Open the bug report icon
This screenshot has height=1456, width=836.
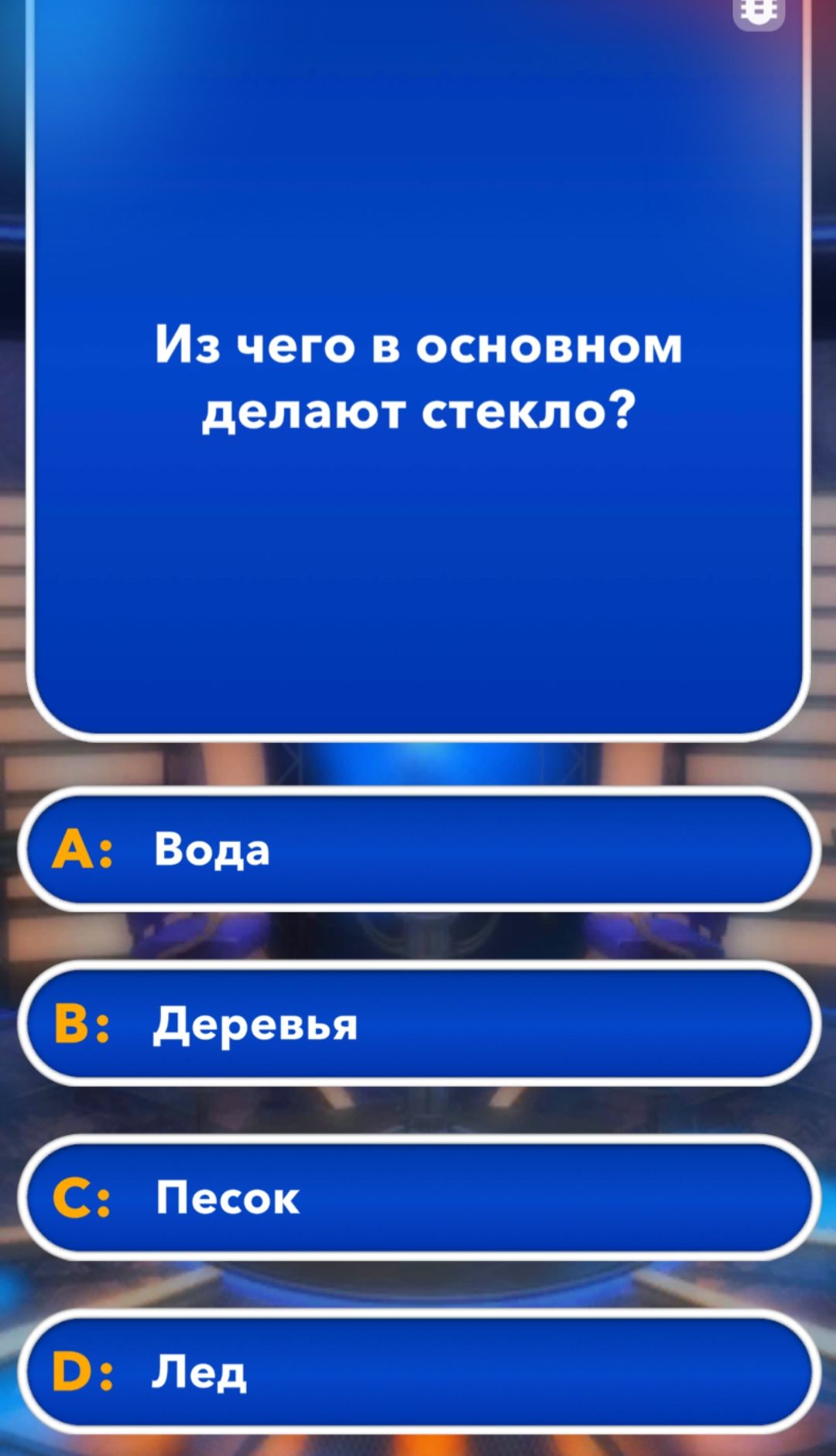[759, 11]
